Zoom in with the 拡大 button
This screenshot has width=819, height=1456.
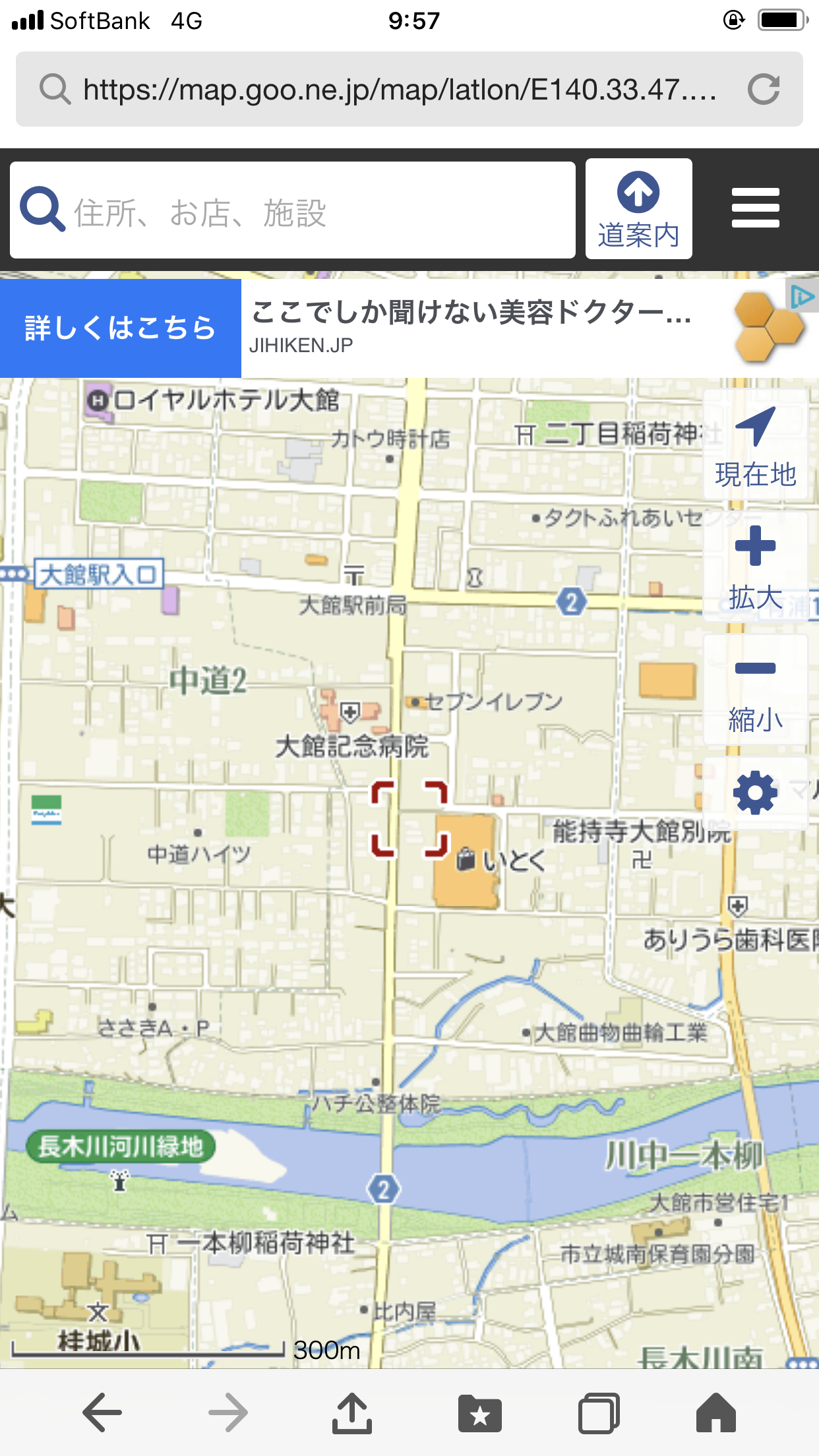click(x=756, y=566)
